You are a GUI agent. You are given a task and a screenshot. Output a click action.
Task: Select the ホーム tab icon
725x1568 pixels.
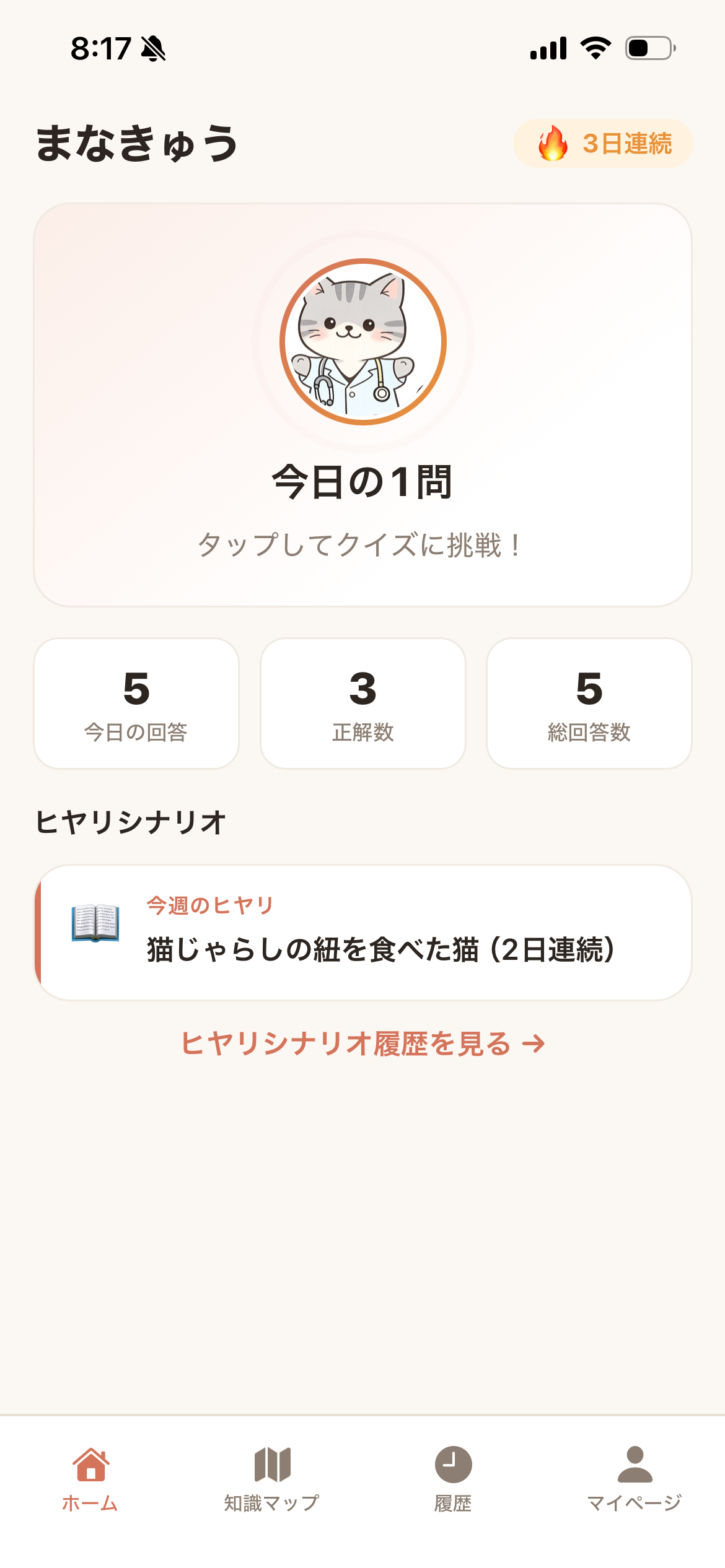pos(89,1465)
